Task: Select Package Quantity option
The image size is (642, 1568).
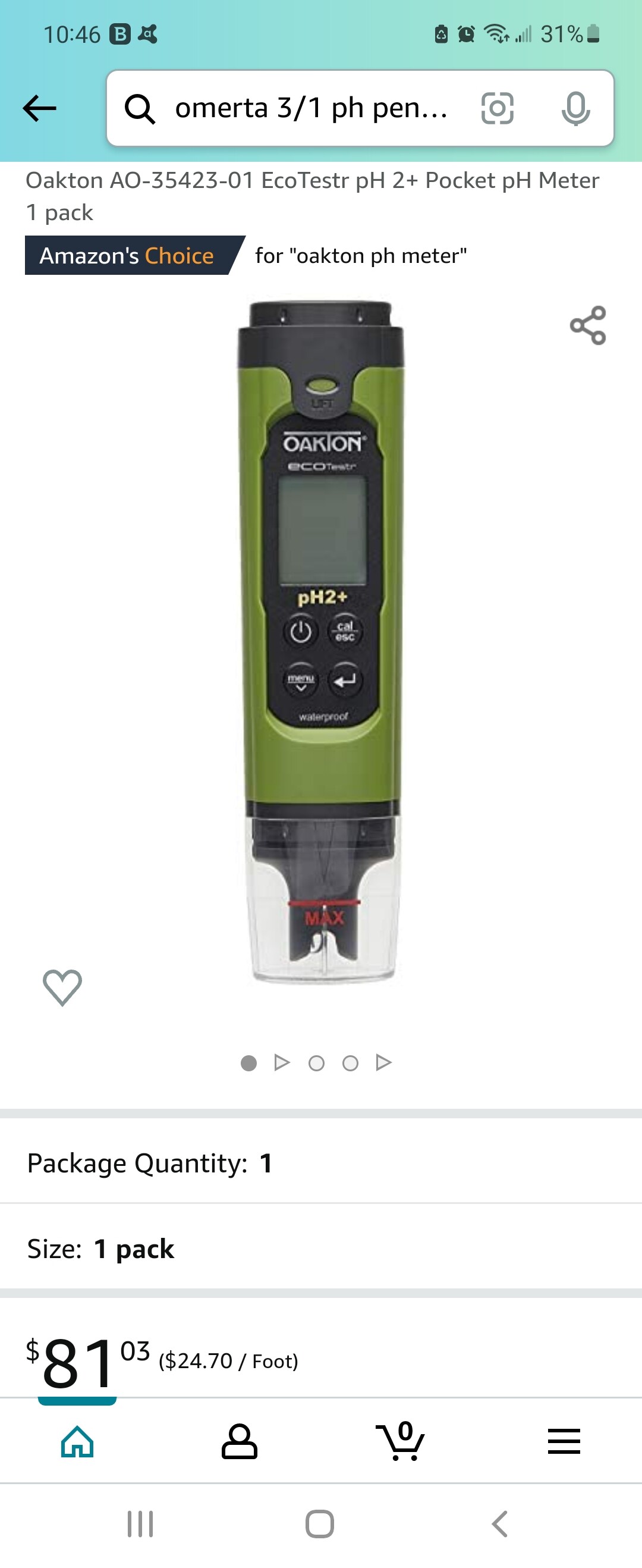Action: coord(320,1164)
